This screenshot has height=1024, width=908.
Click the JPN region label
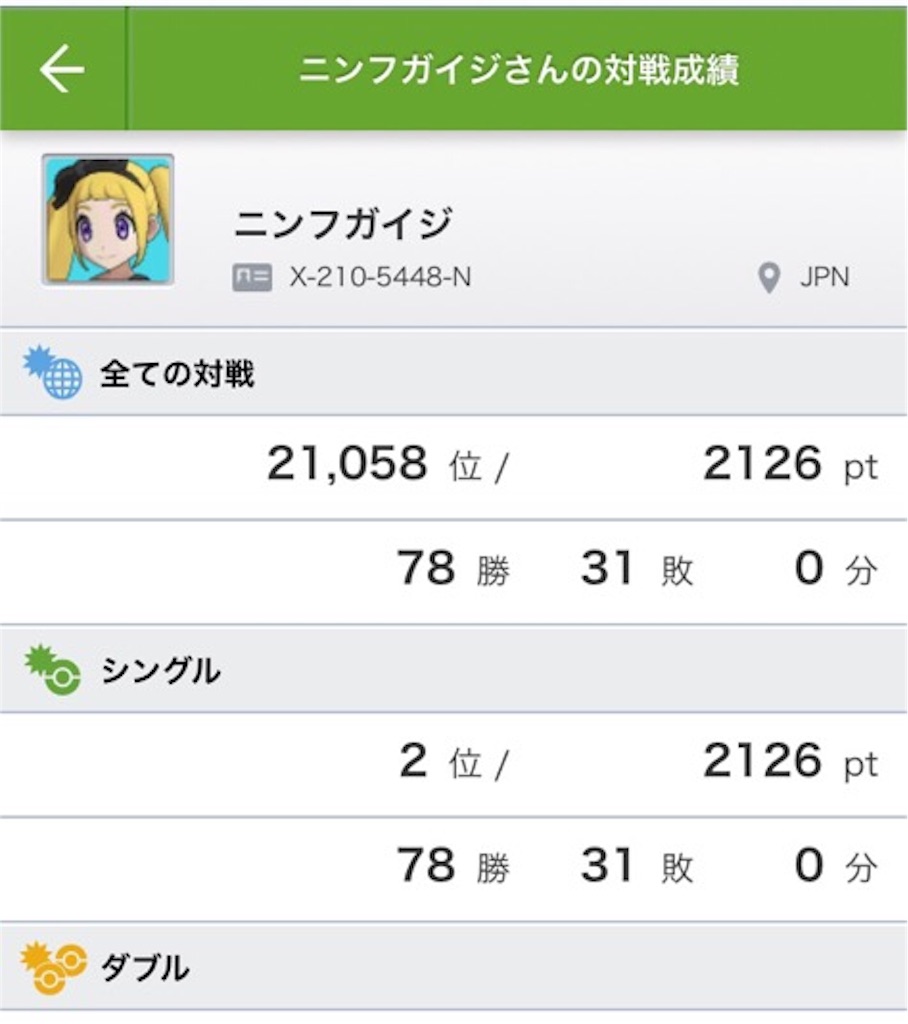click(828, 278)
